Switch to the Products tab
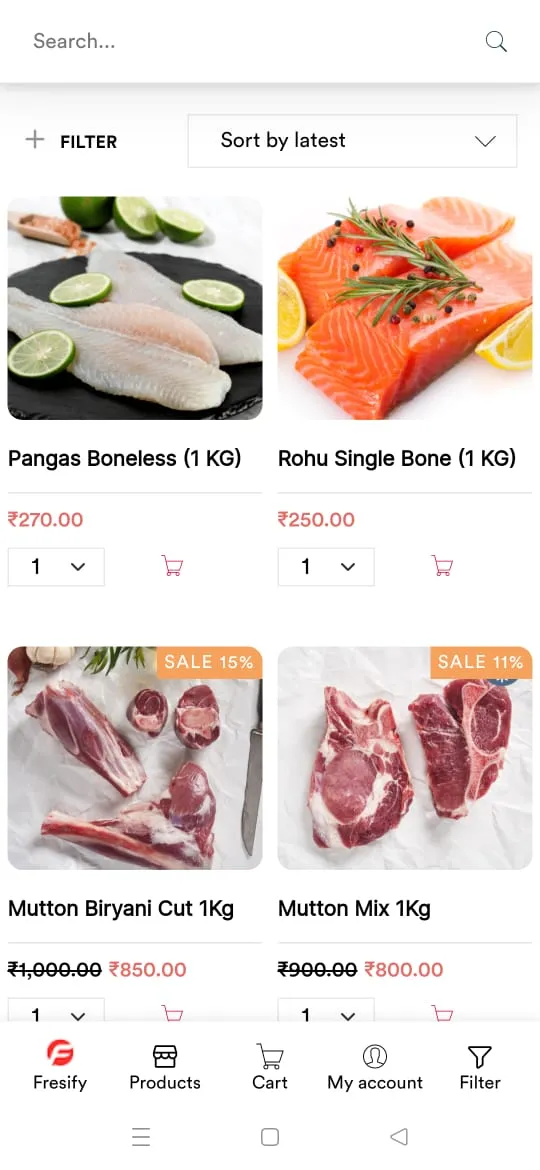The image size is (540, 1170). click(165, 1066)
